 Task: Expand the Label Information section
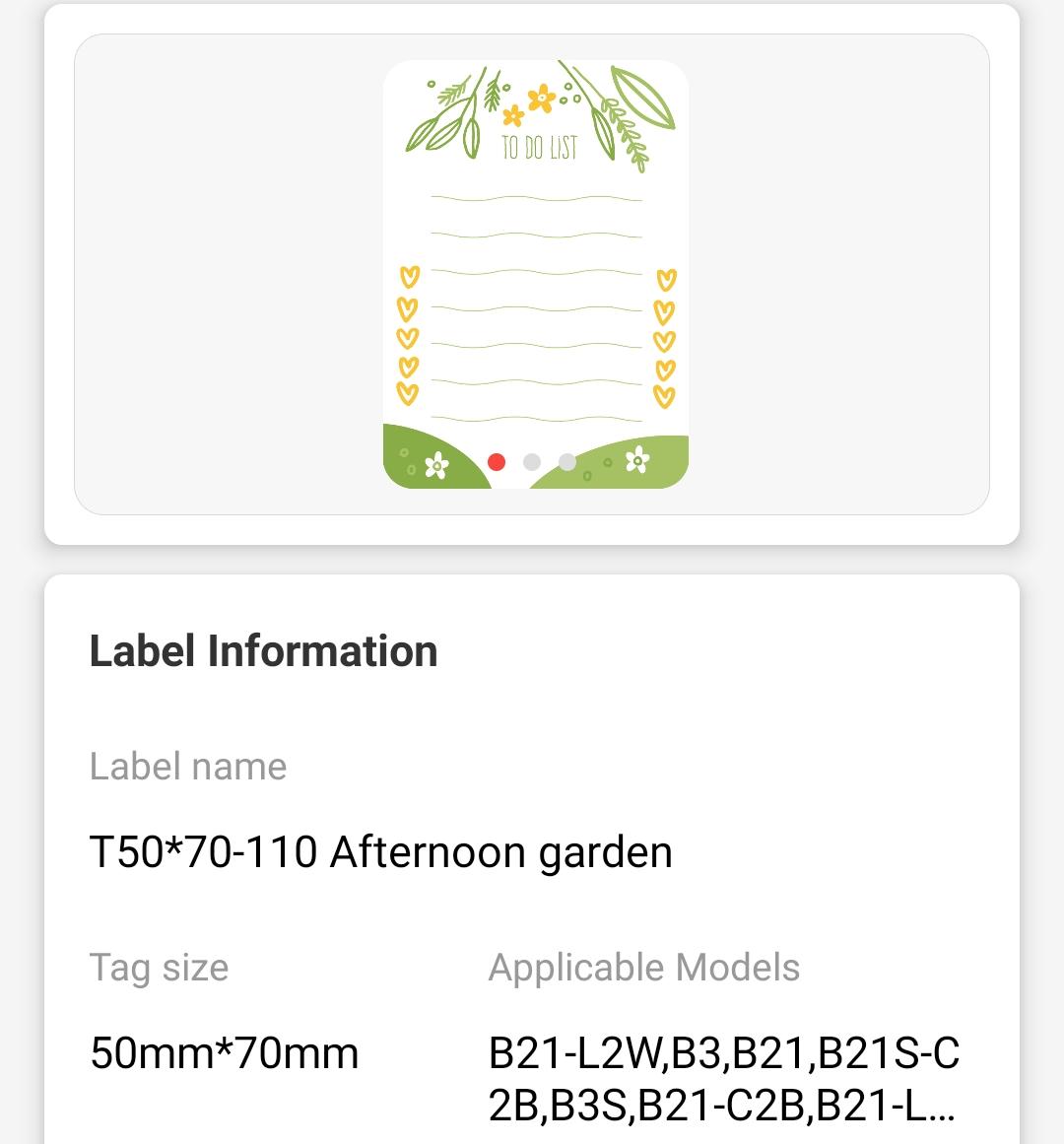263,650
